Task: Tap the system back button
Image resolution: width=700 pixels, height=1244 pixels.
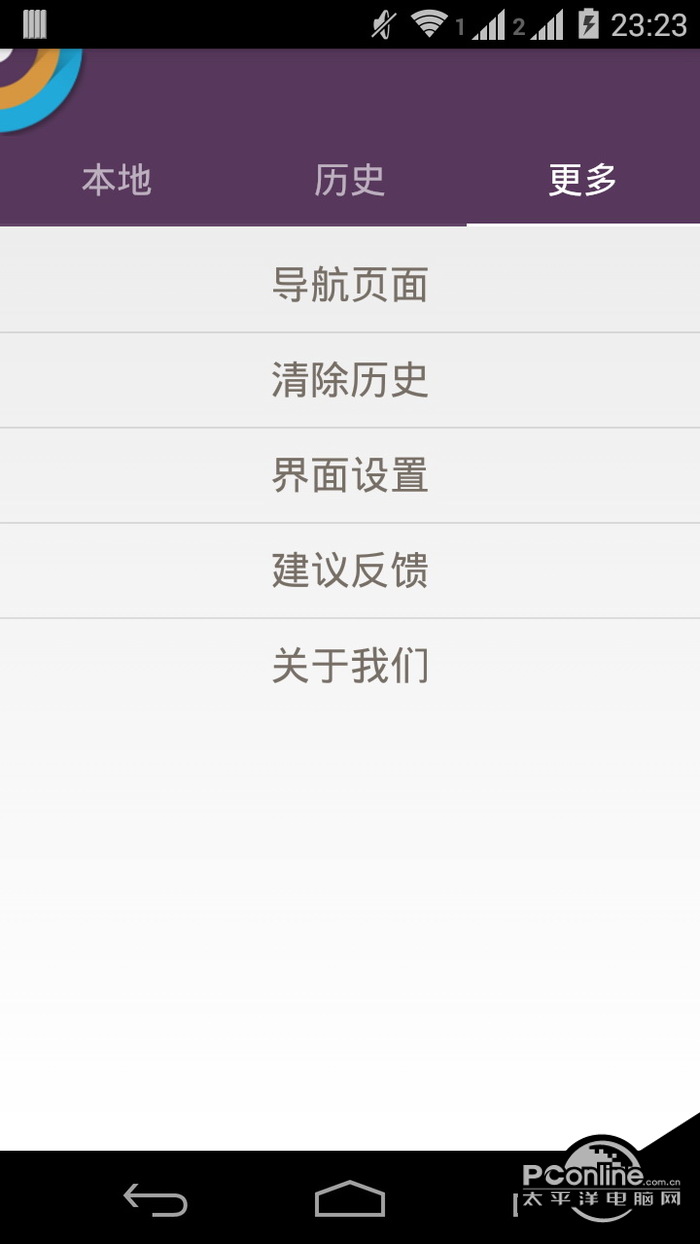Action: coord(155,1199)
